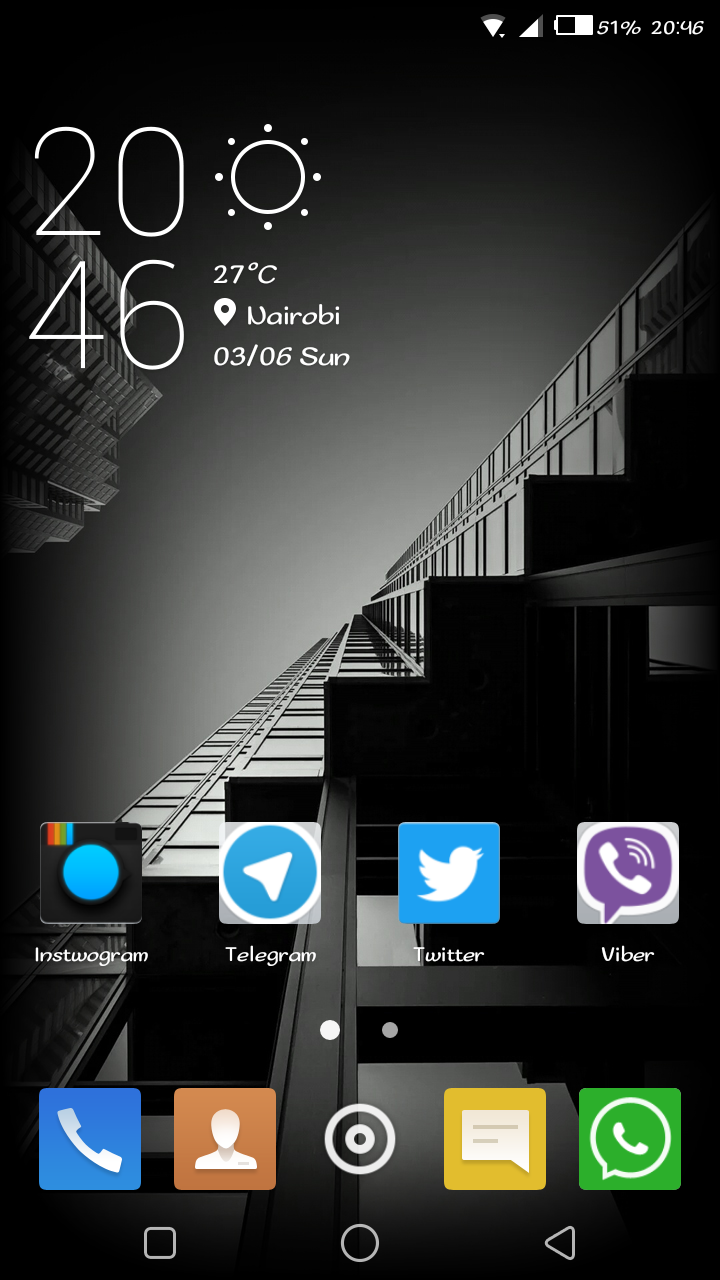This screenshot has height=1280, width=720.
Task: Open the app drawer button
Action: coord(360,1139)
